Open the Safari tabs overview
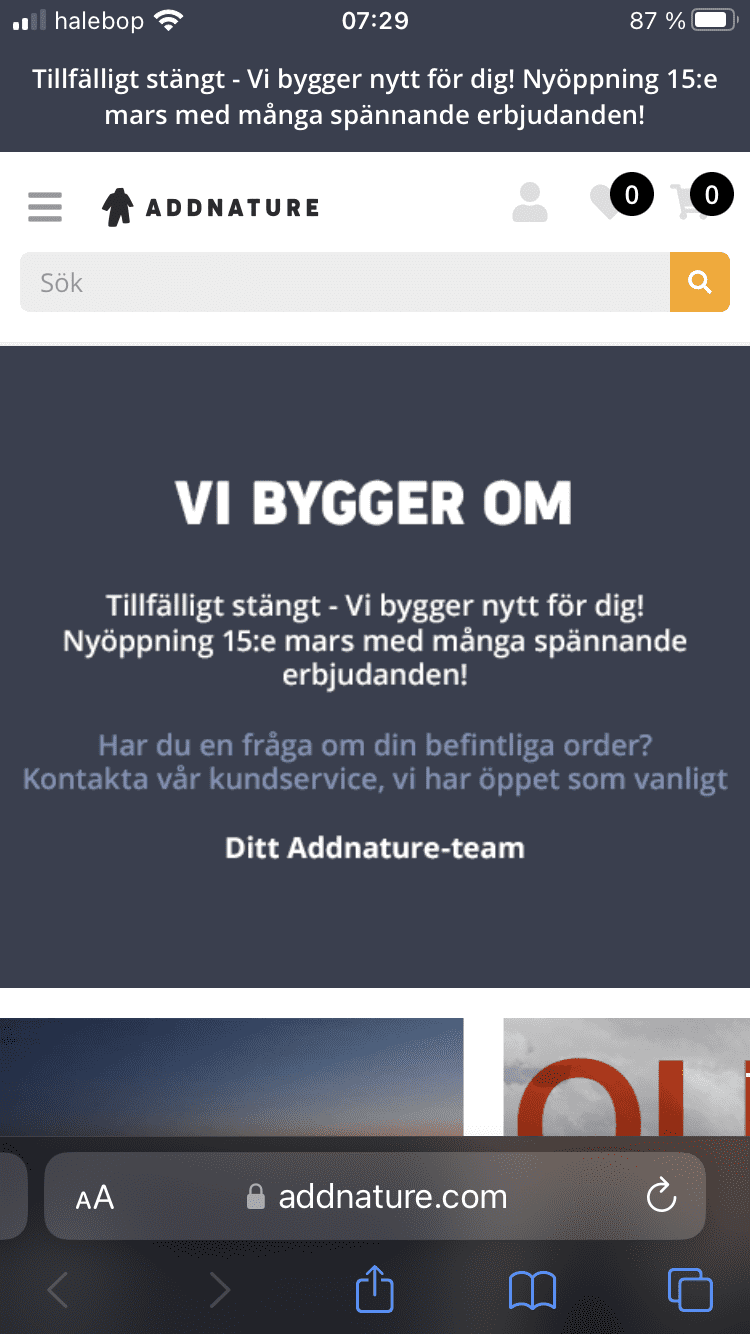Image resolution: width=750 pixels, height=1334 pixels. [x=690, y=1290]
